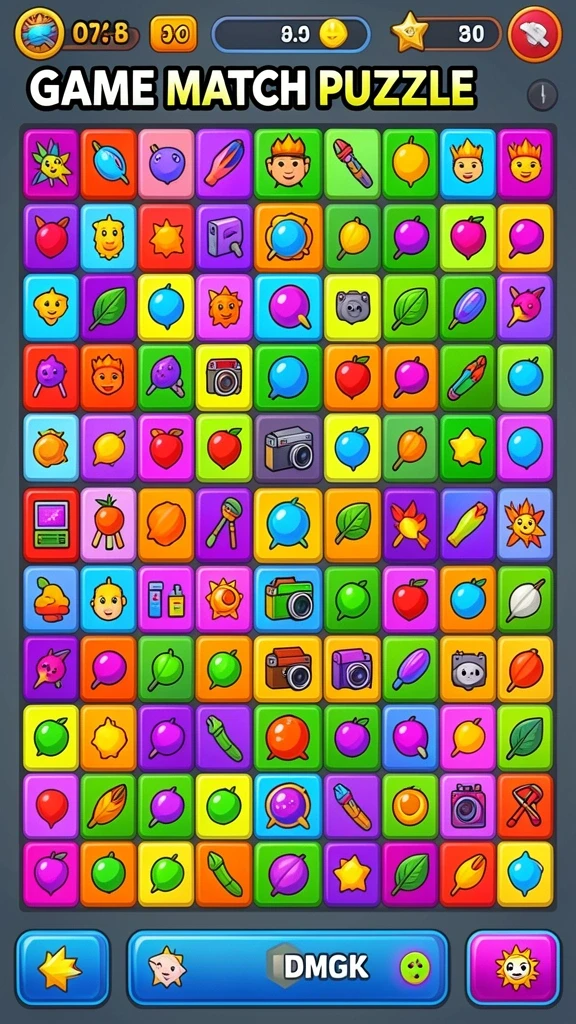Image resolution: width=576 pixels, height=1024 pixels.
Task: Select the crossed red tools tile
Action: [x=525, y=807]
